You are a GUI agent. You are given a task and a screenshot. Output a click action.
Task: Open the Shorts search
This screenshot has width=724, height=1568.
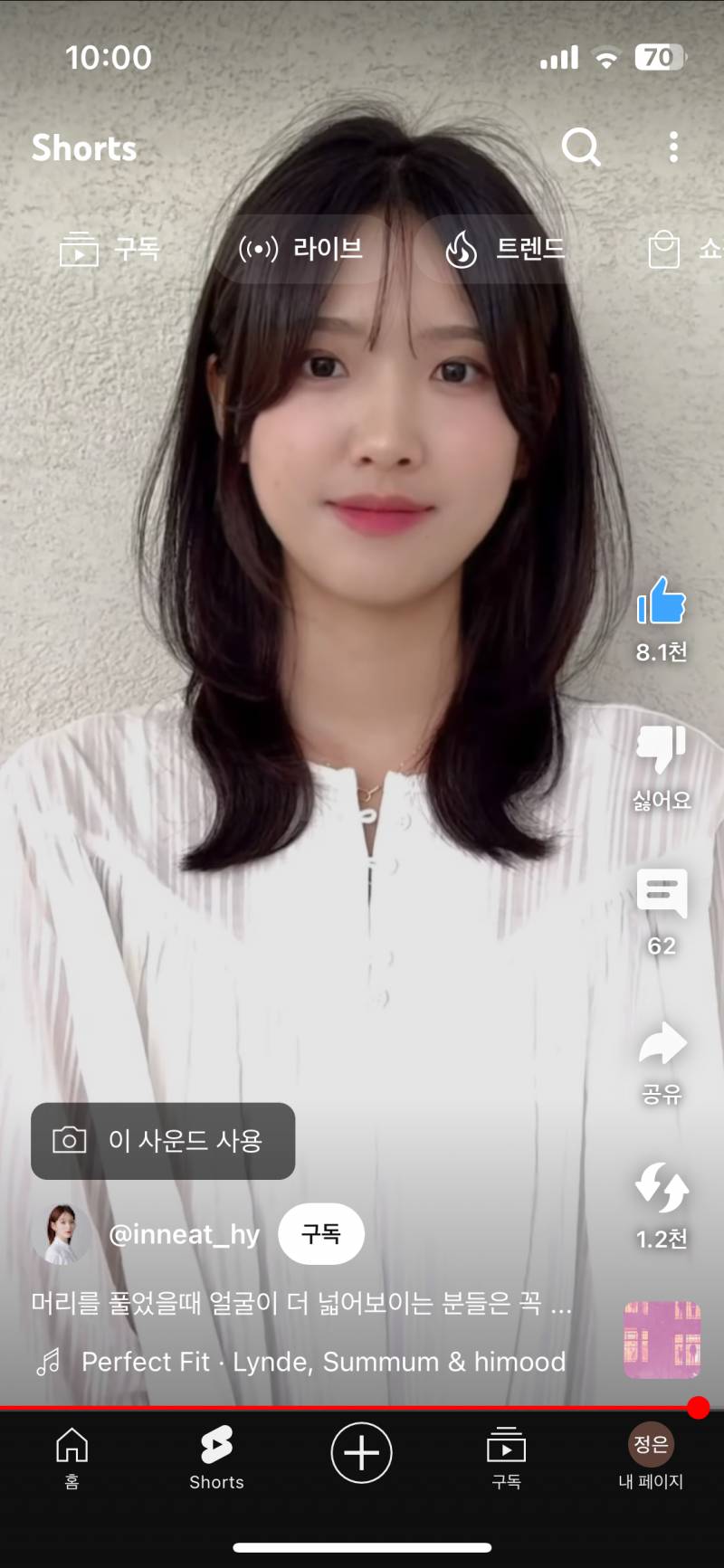coord(581,147)
